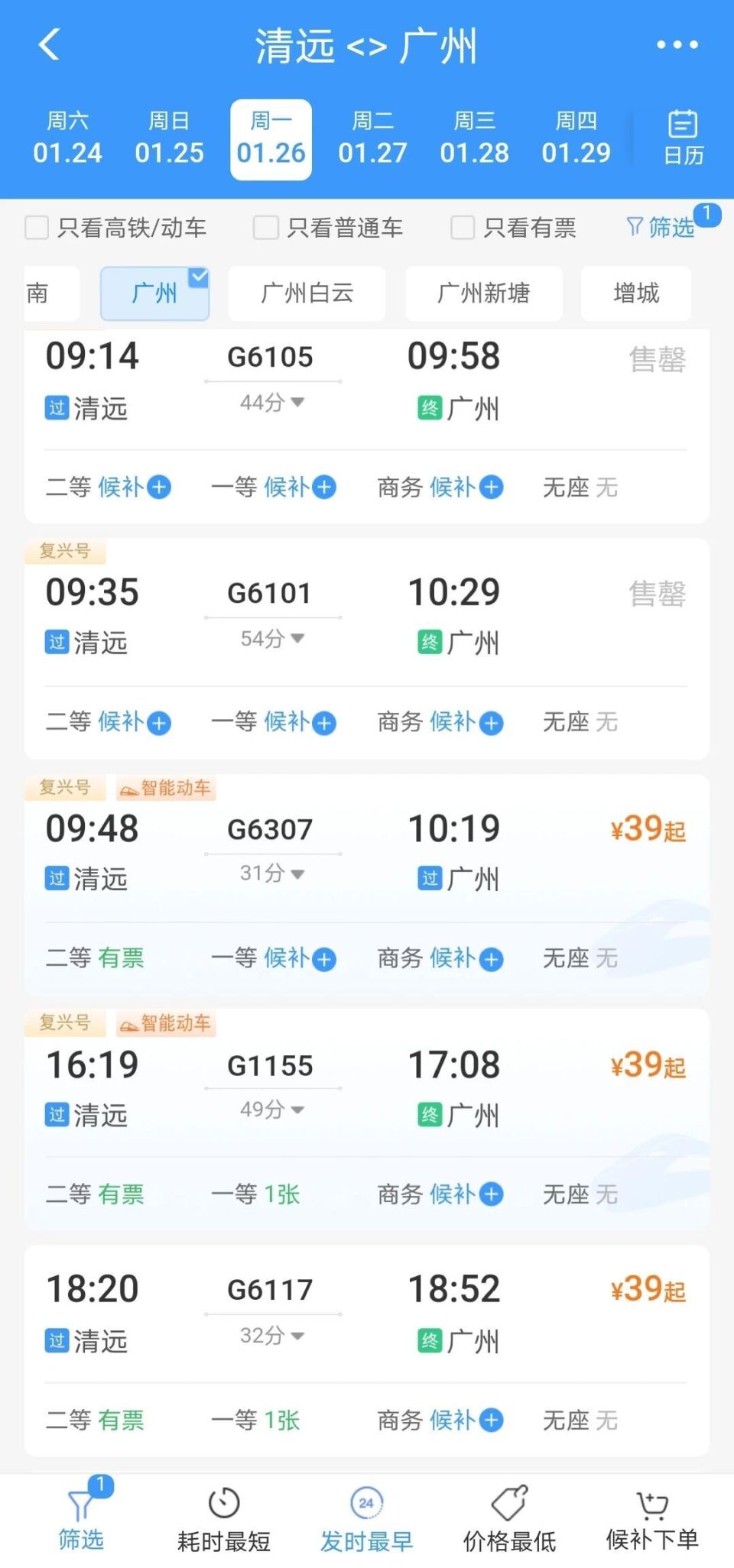Screen dimensions: 734x1568
Task: Select the 广州白云 station tab
Action: pos(307,293)
